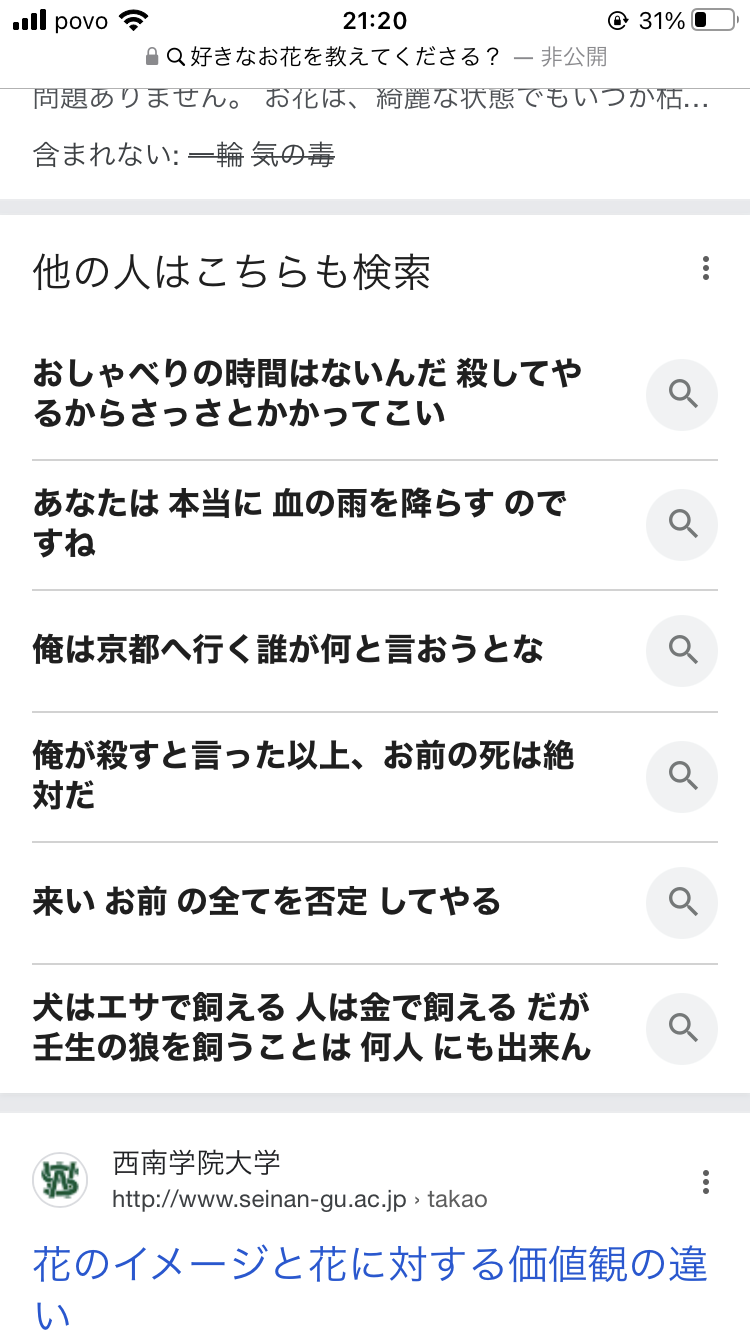Open options menu for 他の人はこちらも検索
This screenshot has height=1334, width=750.
(x=706, y=268)
